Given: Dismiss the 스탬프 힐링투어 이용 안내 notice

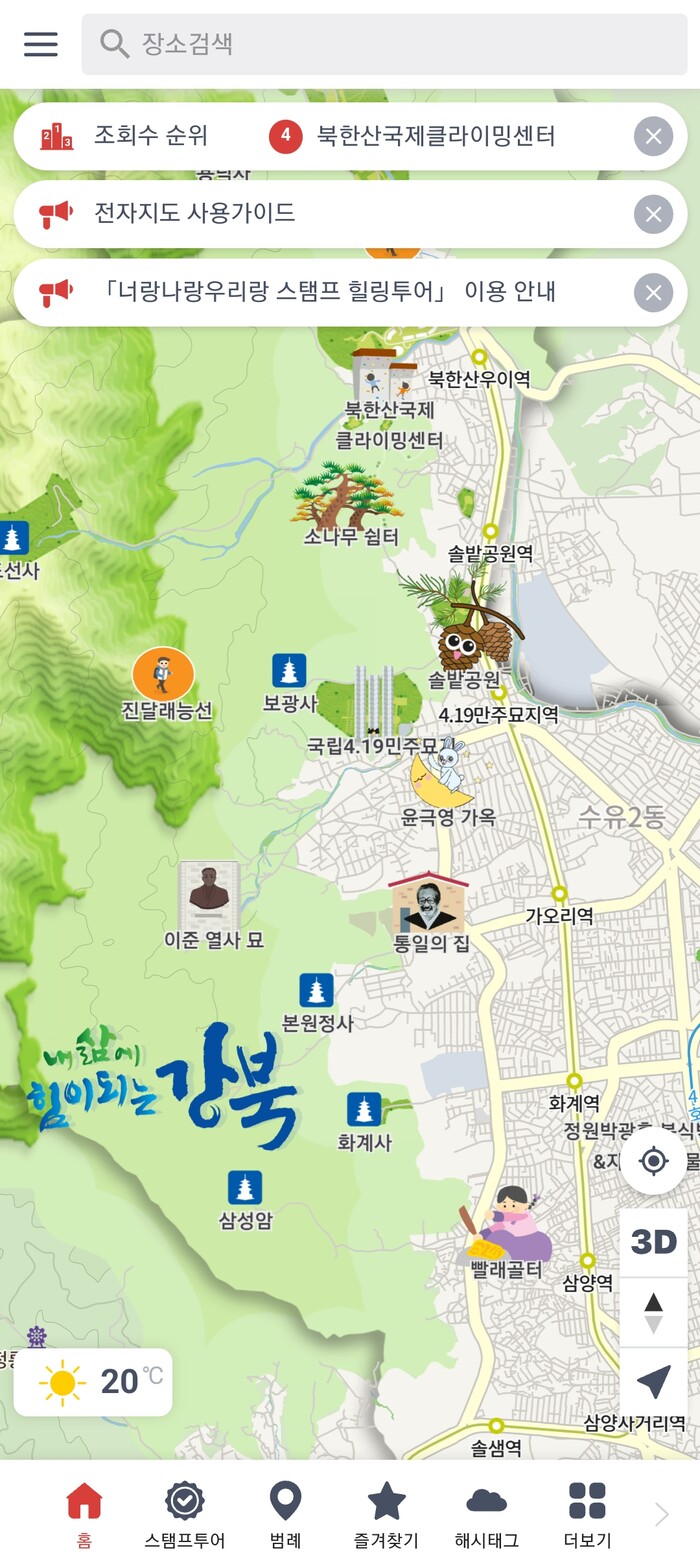Looking at the screenshot, I should [x=653, y=292].
